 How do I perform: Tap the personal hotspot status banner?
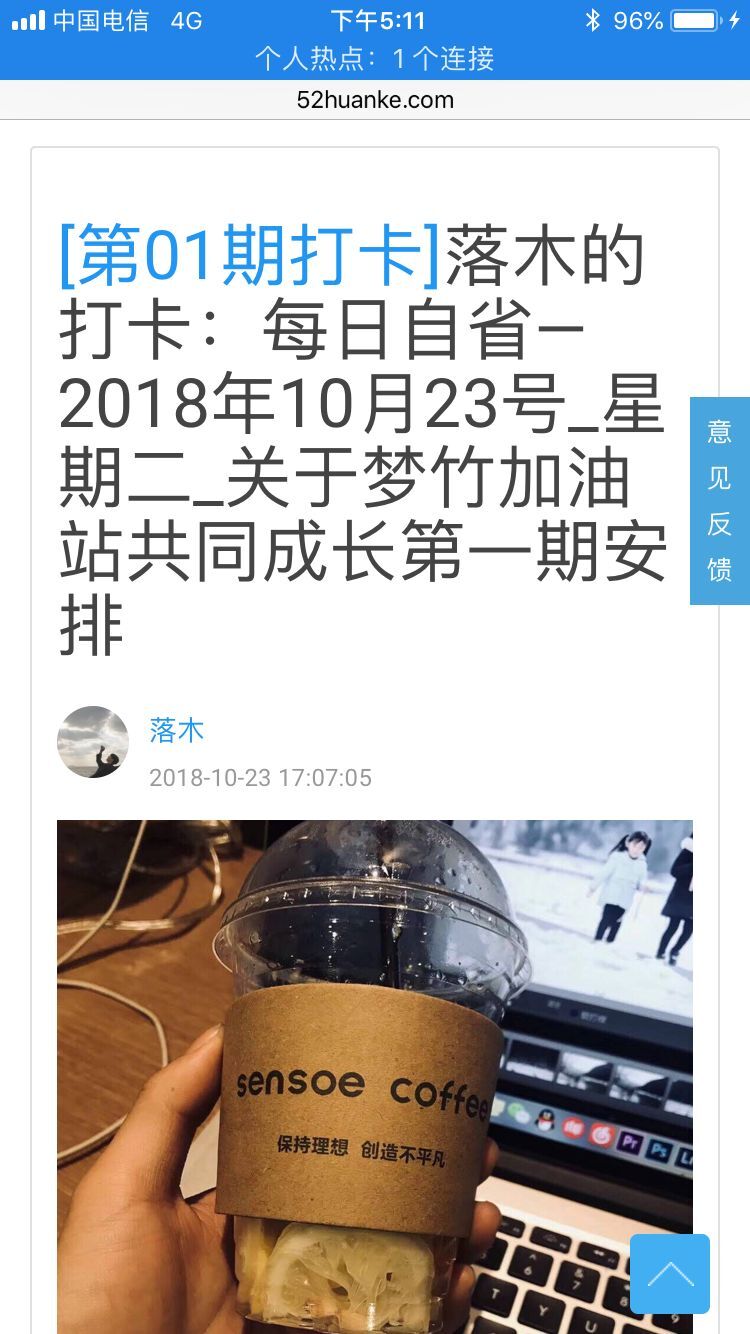click(375, 58)
